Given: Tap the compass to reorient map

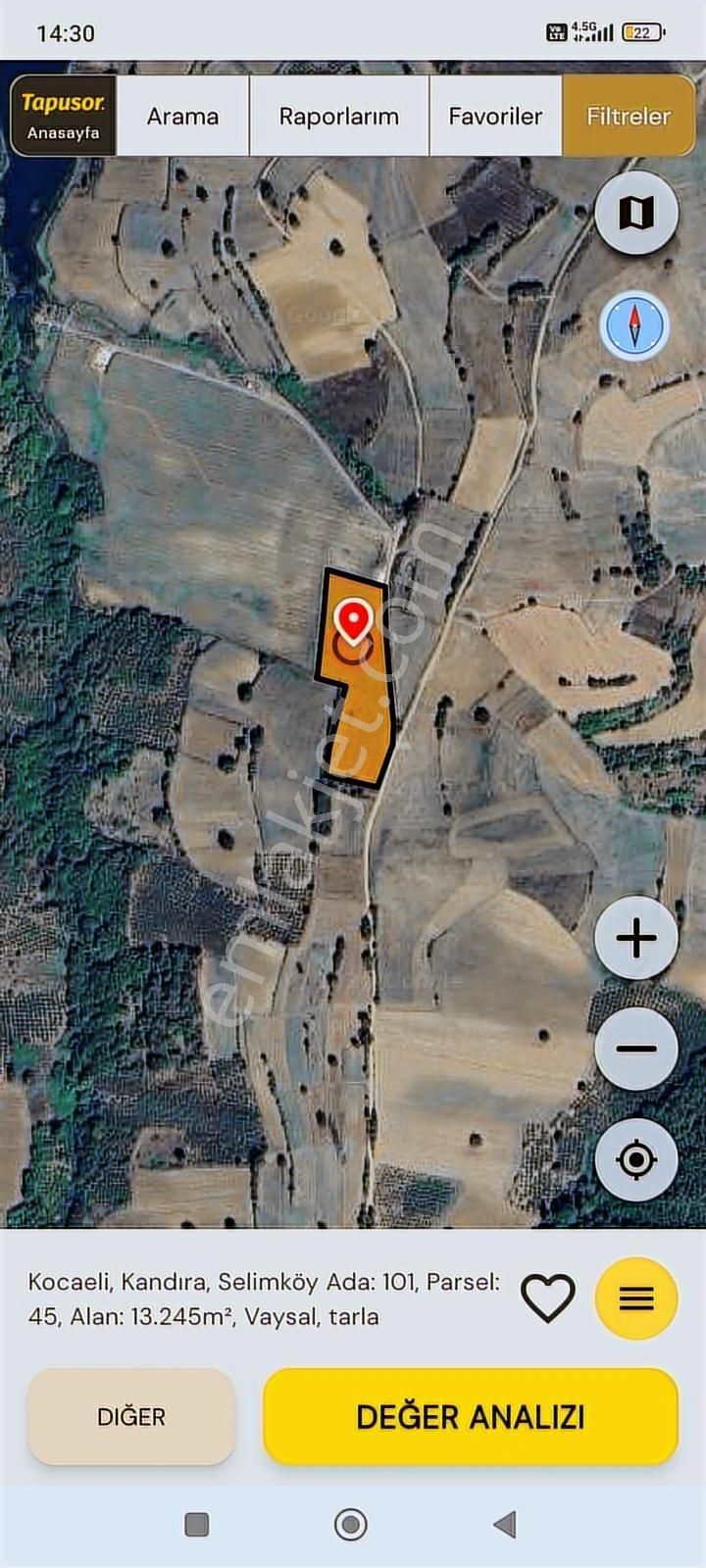Looking at the screenshot, I should pyautogui.click(x=634, y=326).
